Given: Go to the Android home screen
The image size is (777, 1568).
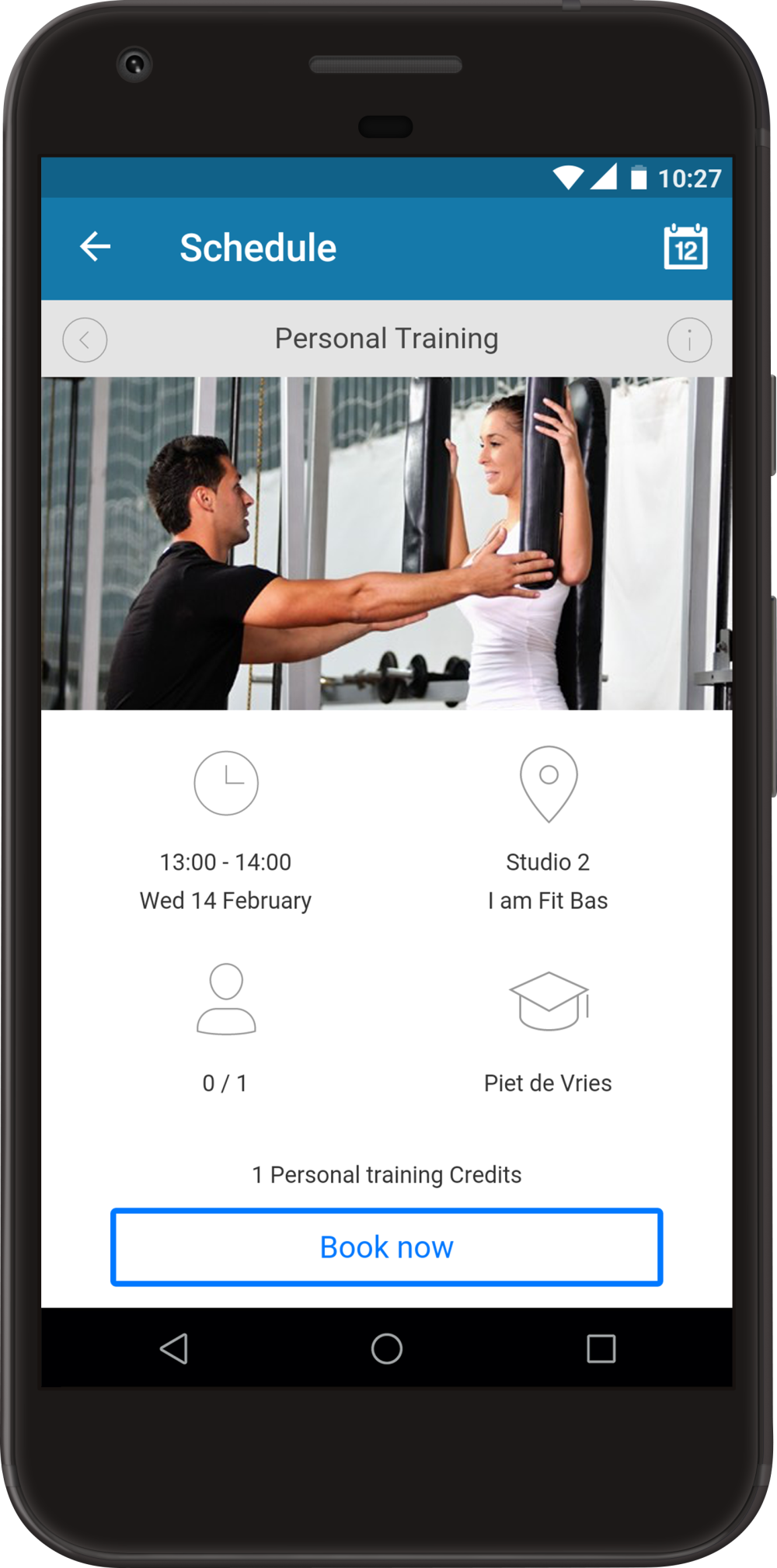Looking at the screenshot, I should coord(386,1349).
